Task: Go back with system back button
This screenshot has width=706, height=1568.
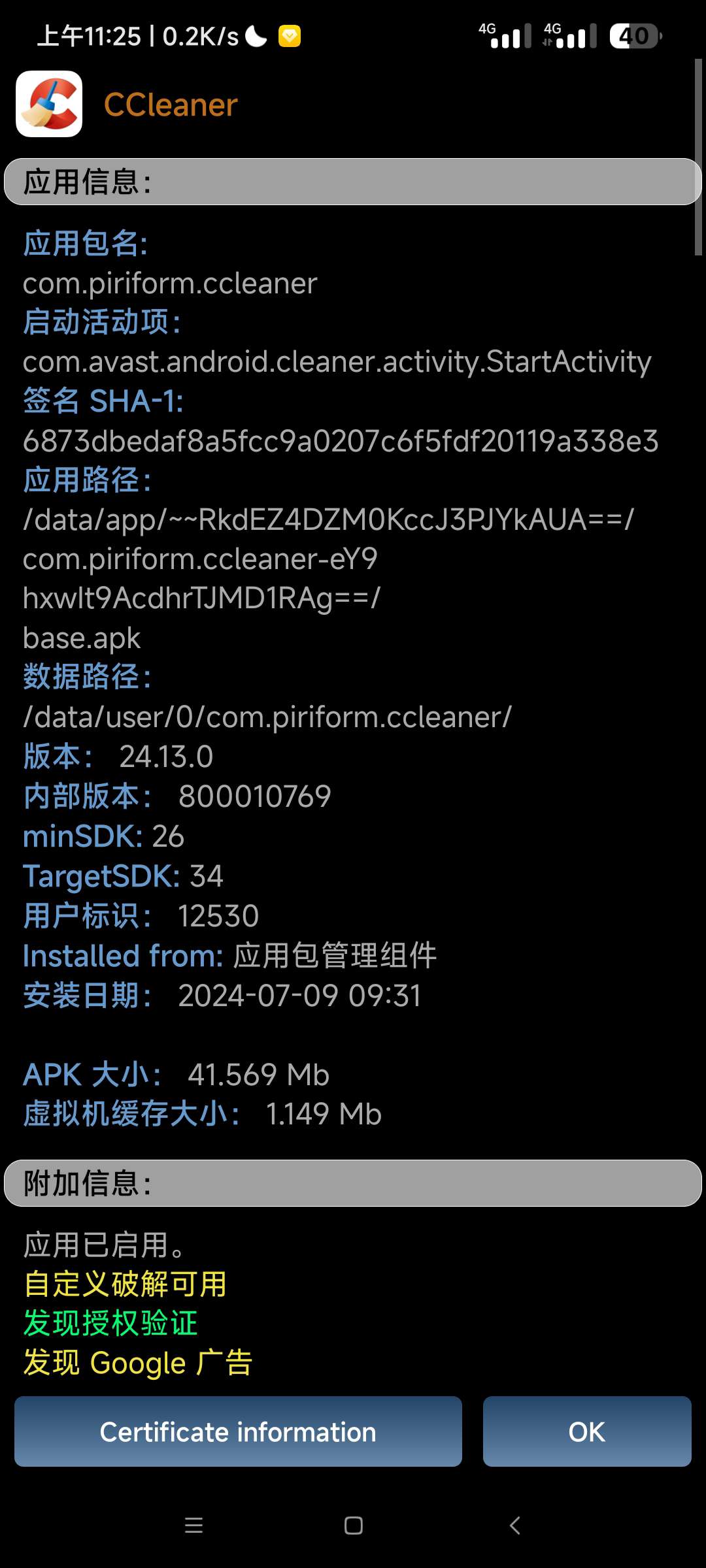Action: 514,1526
